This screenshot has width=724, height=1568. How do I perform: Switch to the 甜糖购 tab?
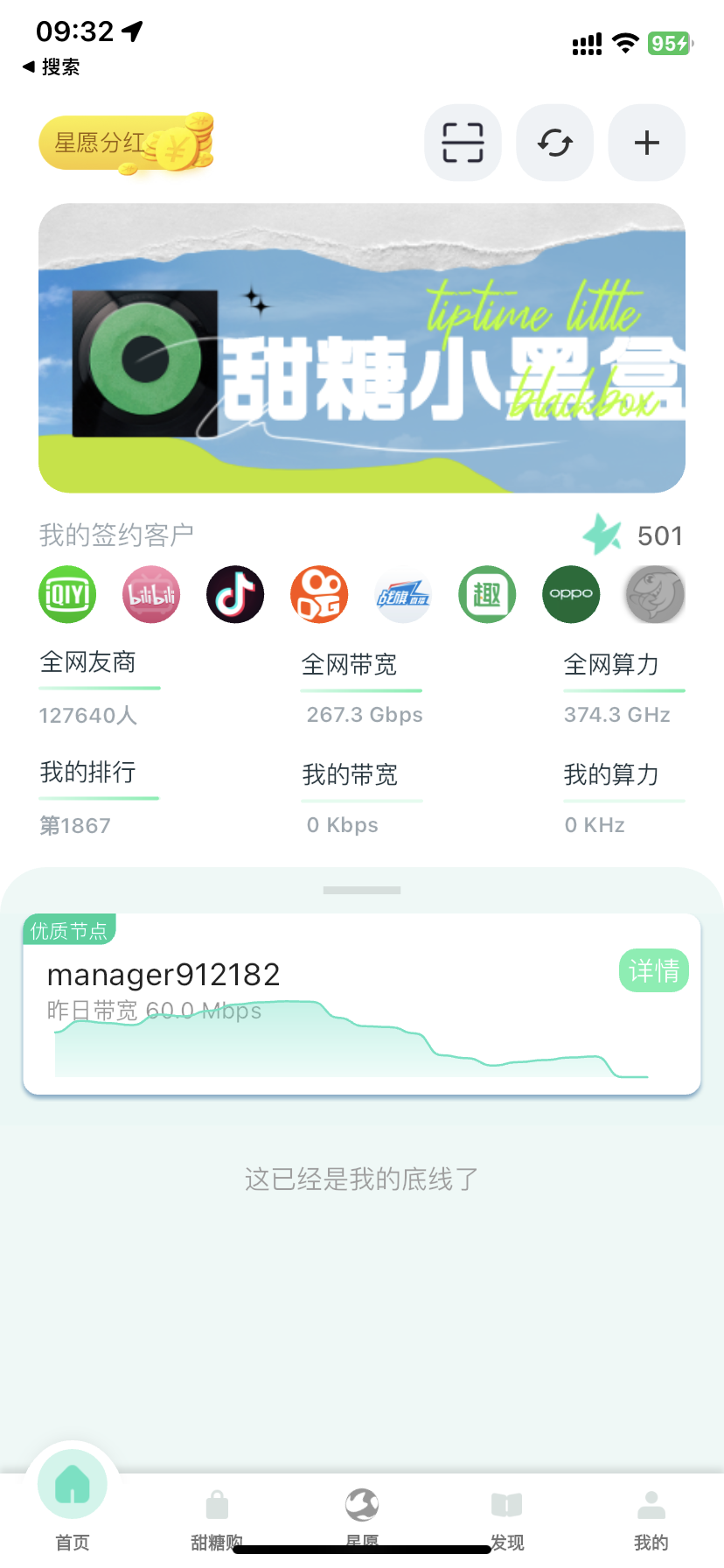(217, 1518)
